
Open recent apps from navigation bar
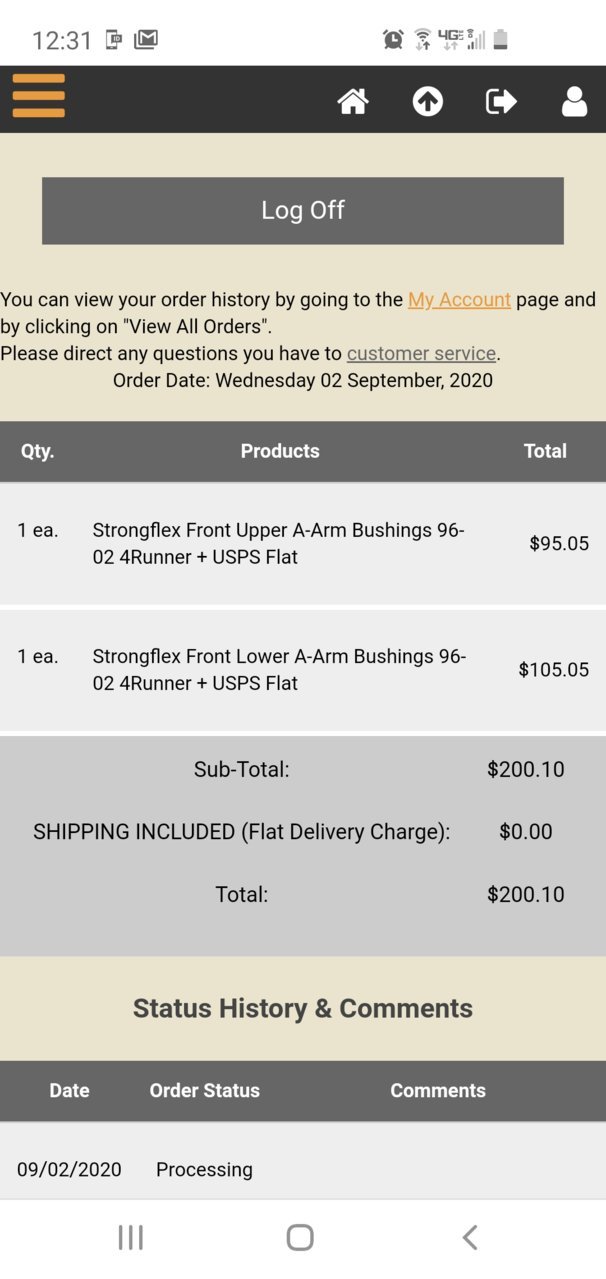[x=131, y=1237]
